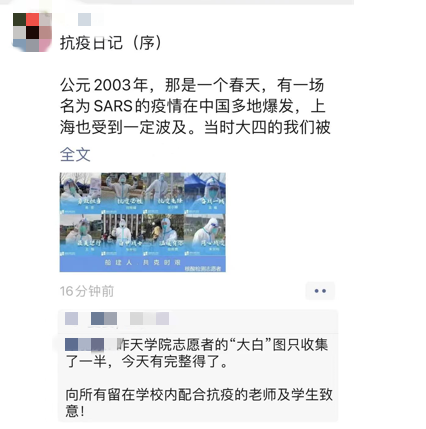Open the two-dot like and comment menu
This screenshot has width=426, height=429.
[x=320, y=291]
